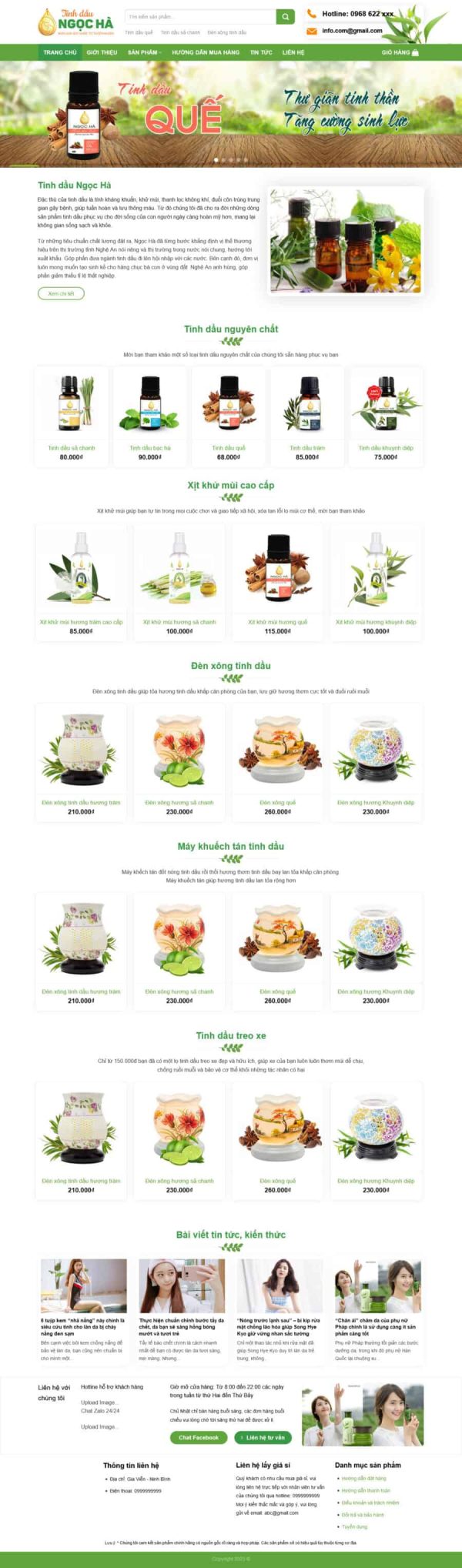Tap the search magnifier button

(x=285, y=16)
